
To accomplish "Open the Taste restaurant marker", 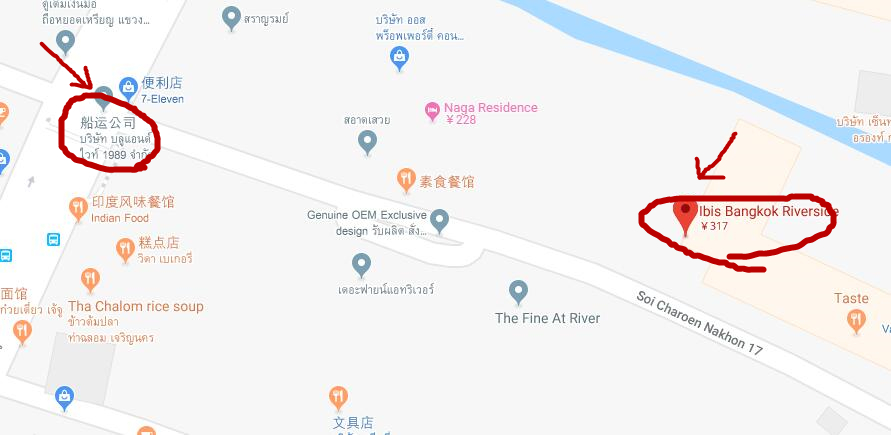I will [856, 320].
